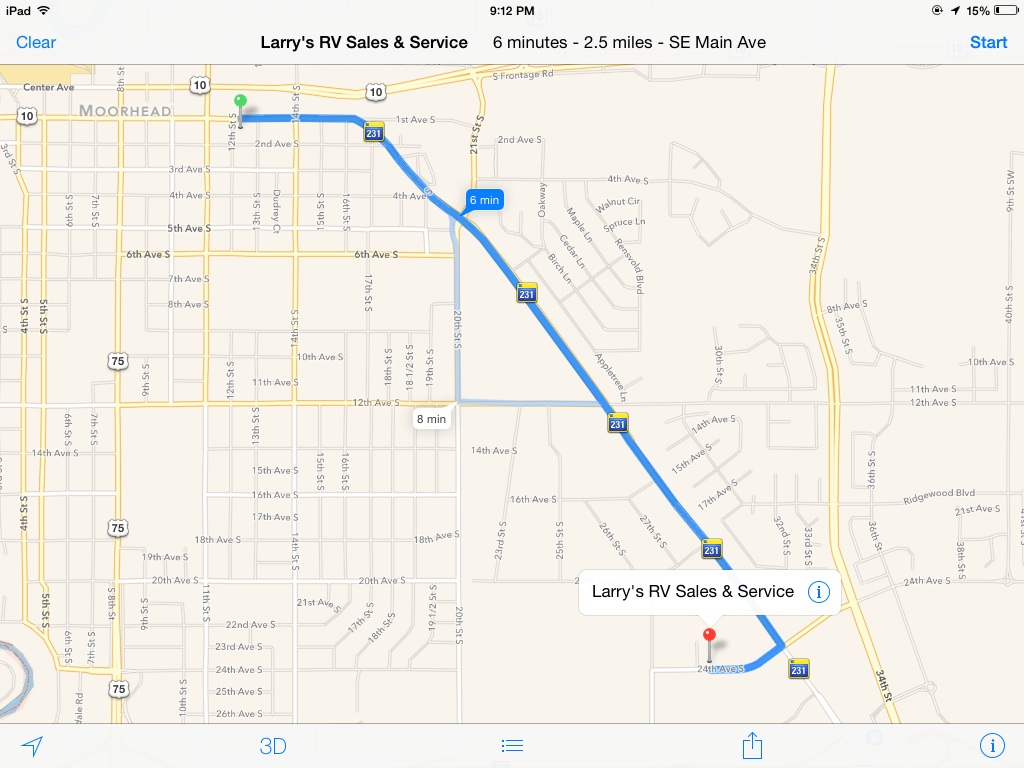Tap the green starting point pin
Image resolution: width=1024 pixels, height=768 pixels.
click(240, 102)
